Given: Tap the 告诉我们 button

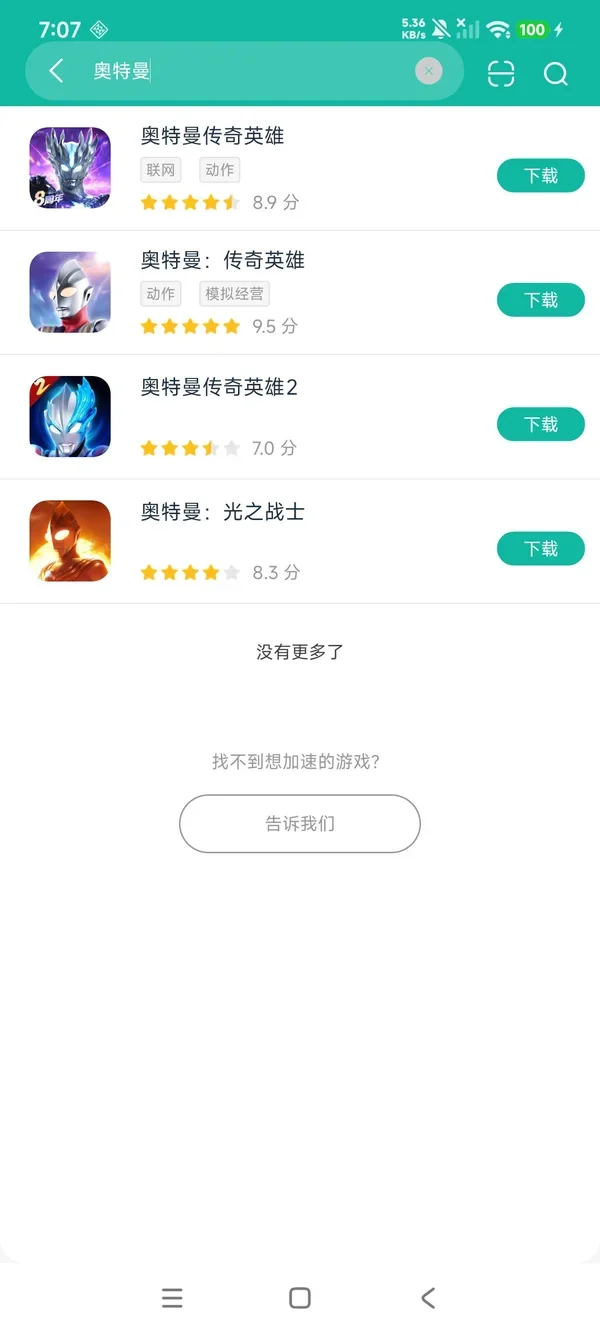Looking at the screenshot, I should pyautogui.click(x=300, y=824).
